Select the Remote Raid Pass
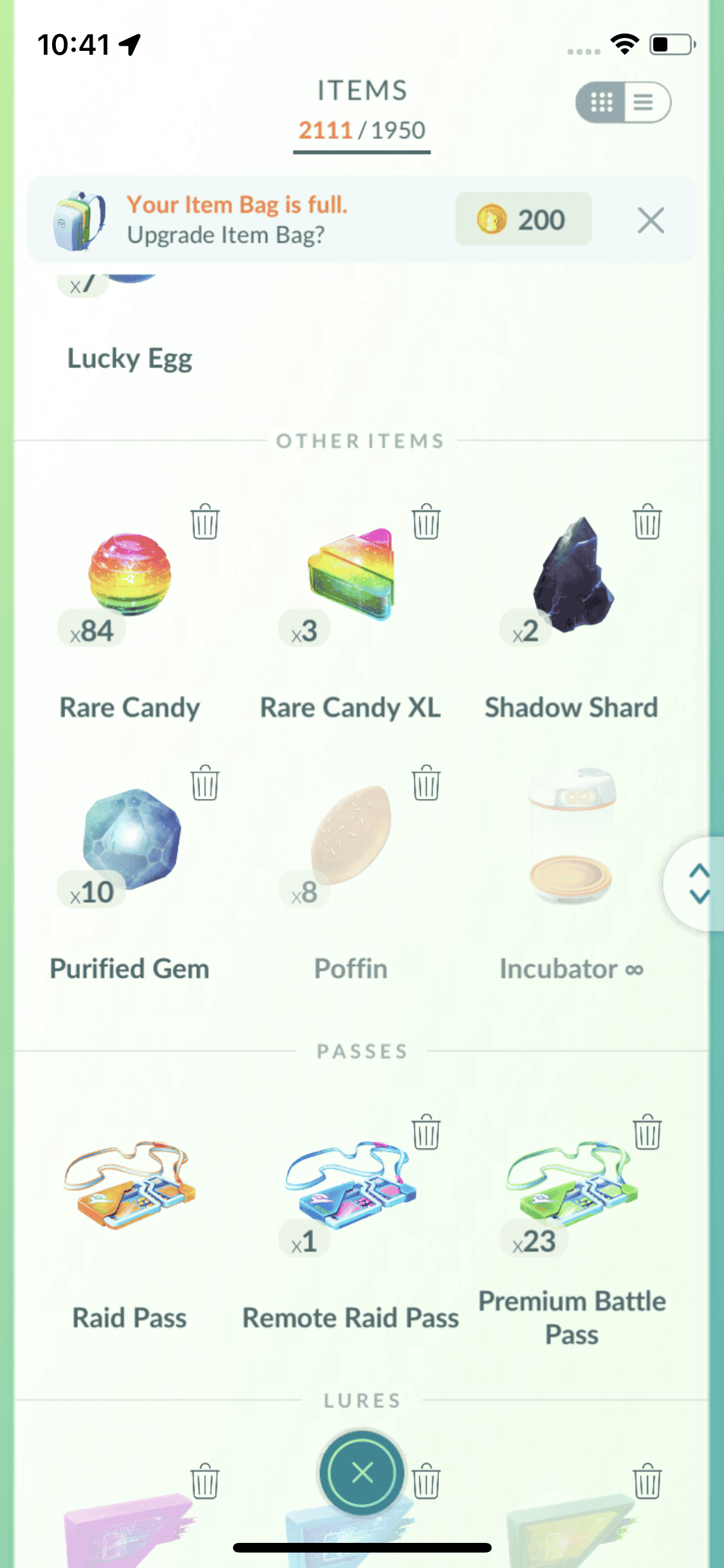This screenshot has height=1568, width=724. (x=351, y=1188)
